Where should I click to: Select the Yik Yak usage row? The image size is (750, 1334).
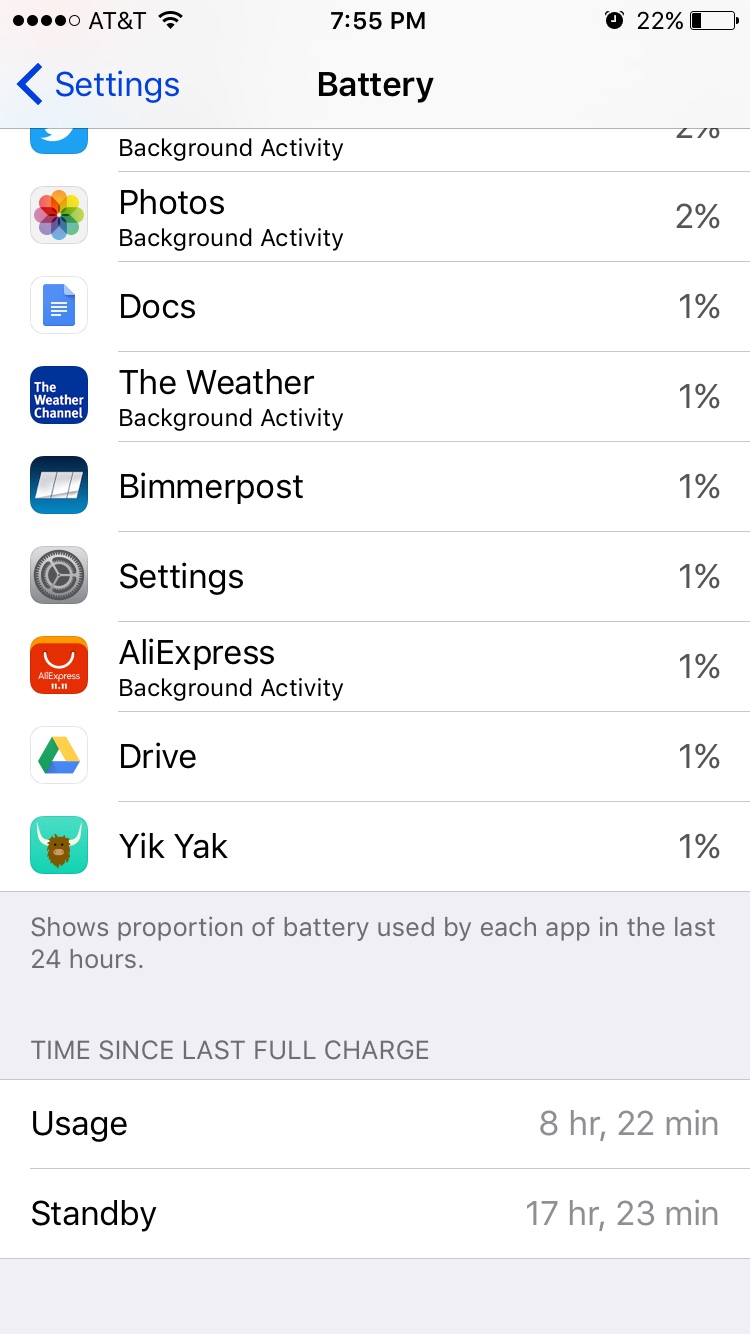coord(375,847)
